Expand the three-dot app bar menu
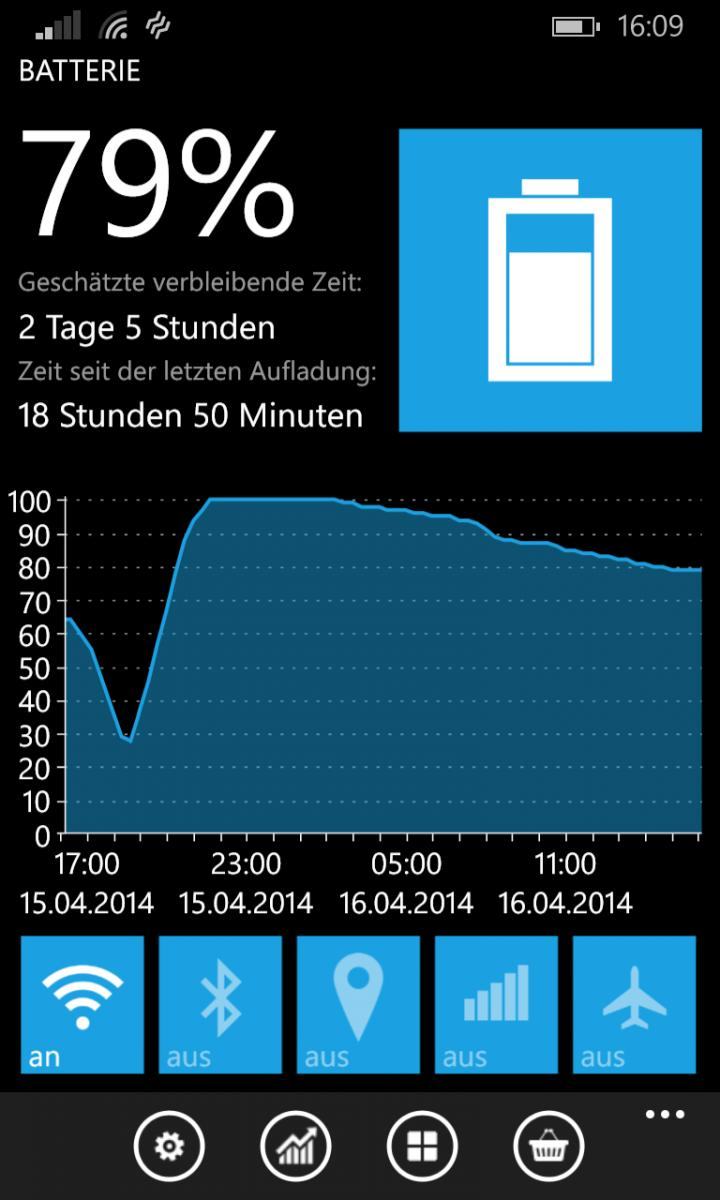720x1200 pixels. [x=665, y=1114]
